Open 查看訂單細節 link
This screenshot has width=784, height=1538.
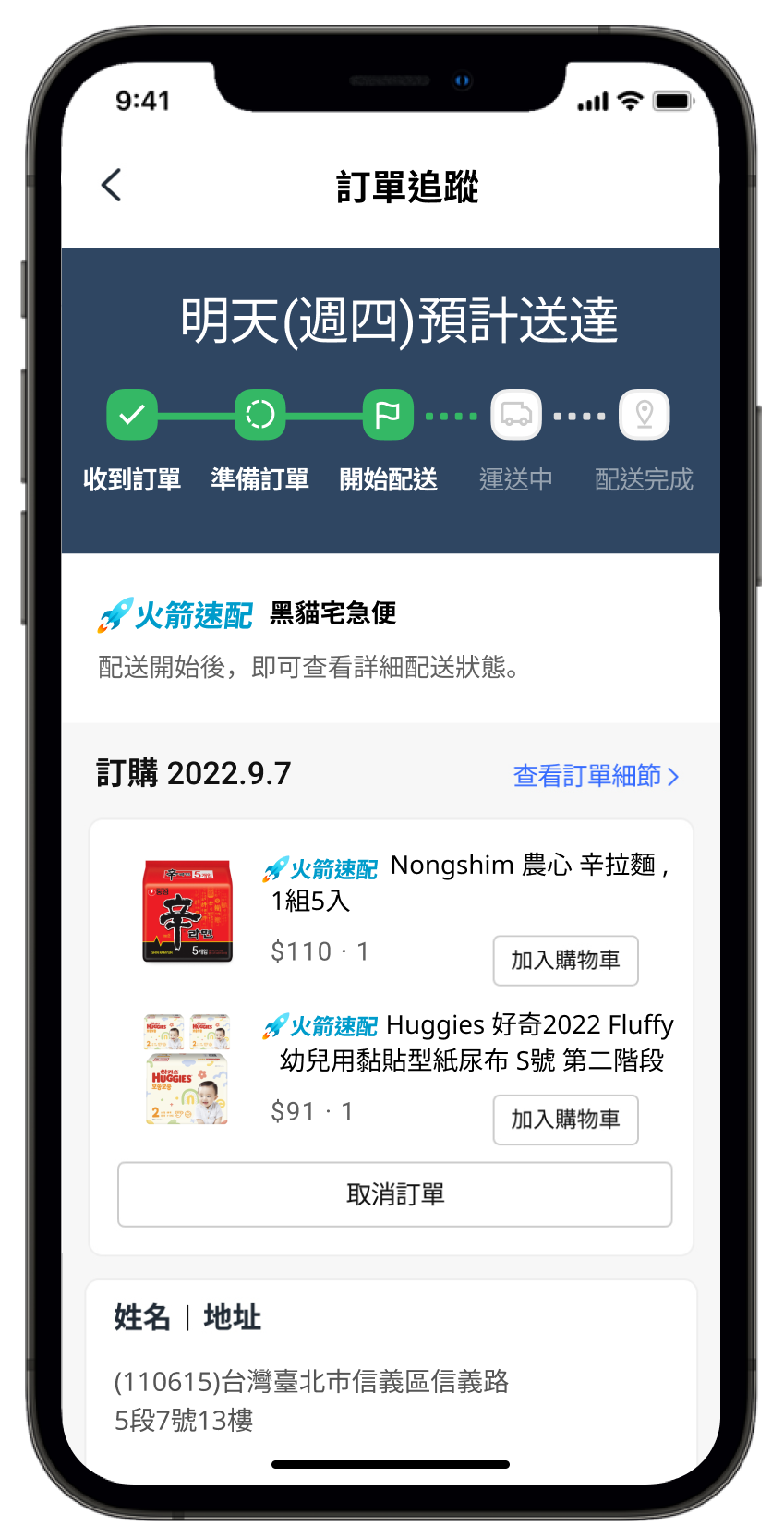[596, 776]
